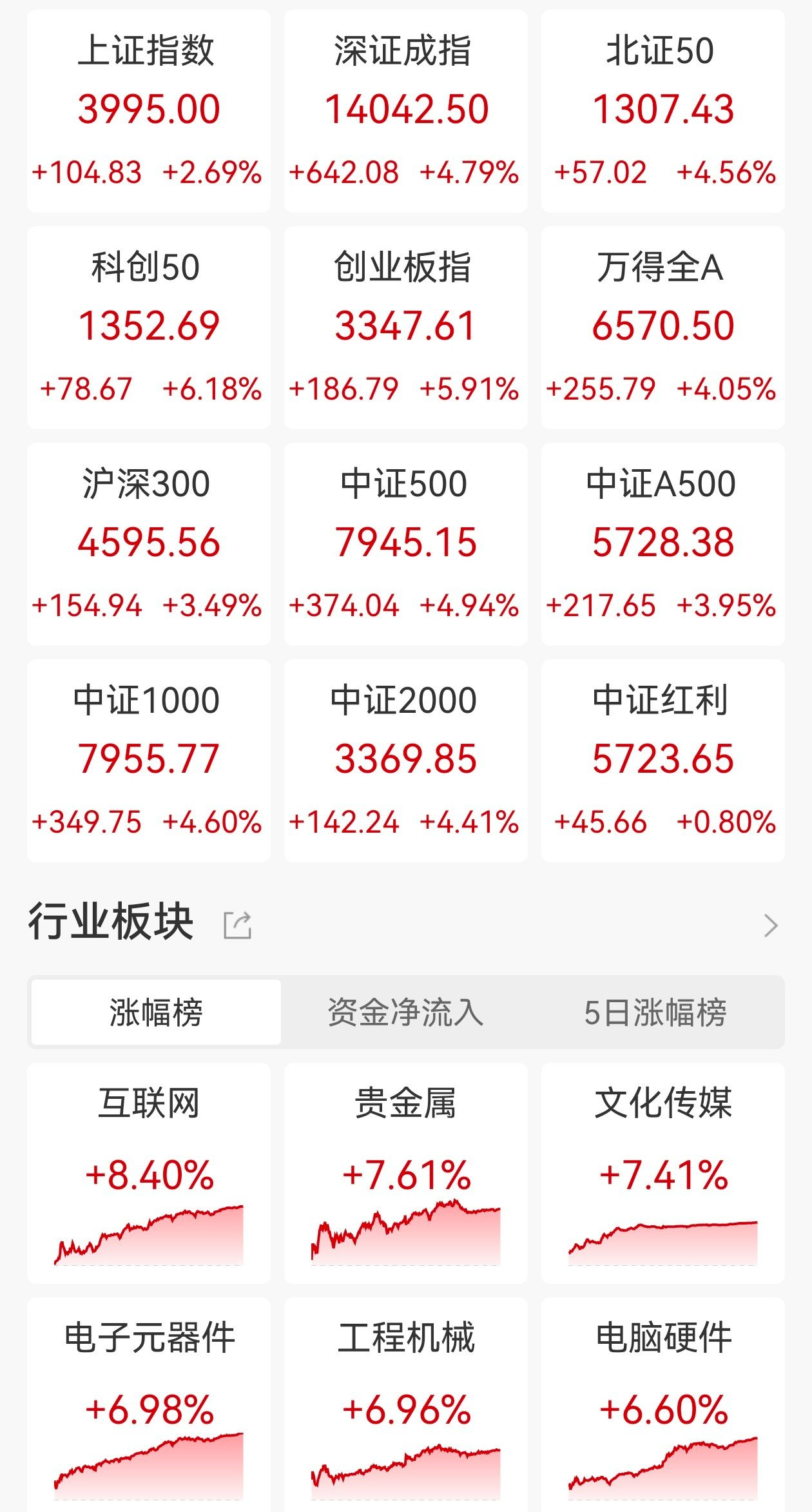Open the 科创50 index card
812x1512 pixels.
click(148, 327)
